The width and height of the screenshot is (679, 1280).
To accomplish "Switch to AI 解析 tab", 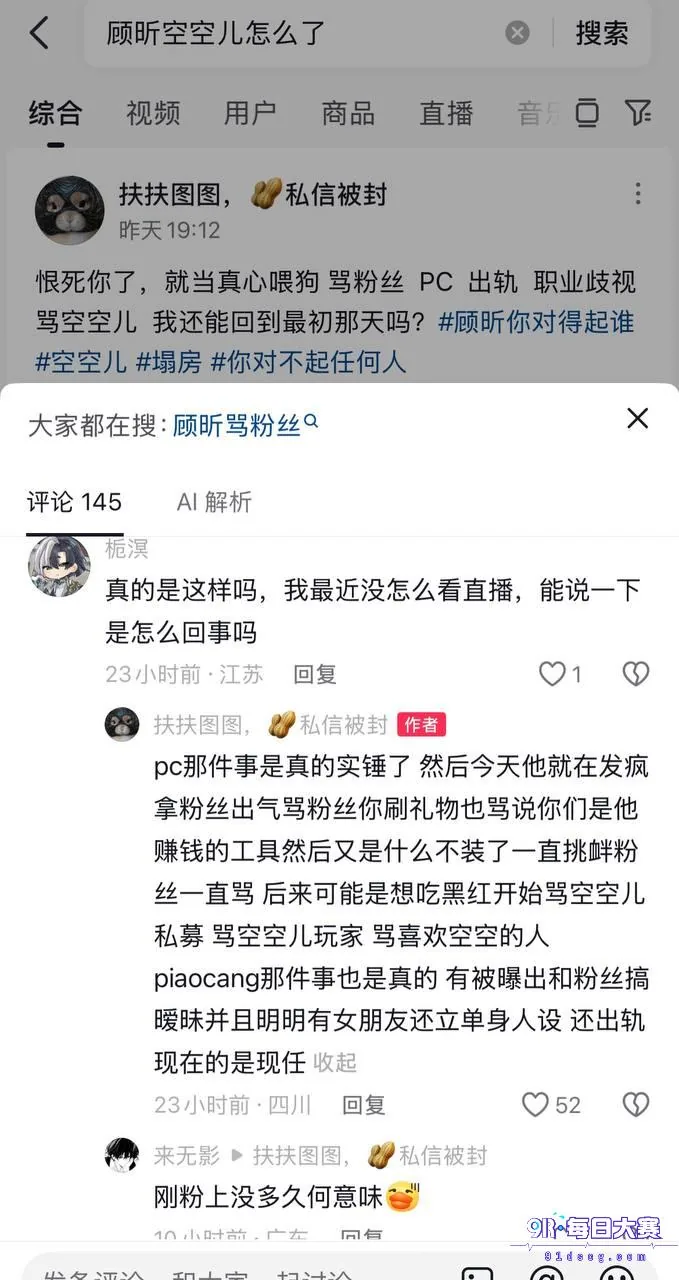I will [214, 502].
